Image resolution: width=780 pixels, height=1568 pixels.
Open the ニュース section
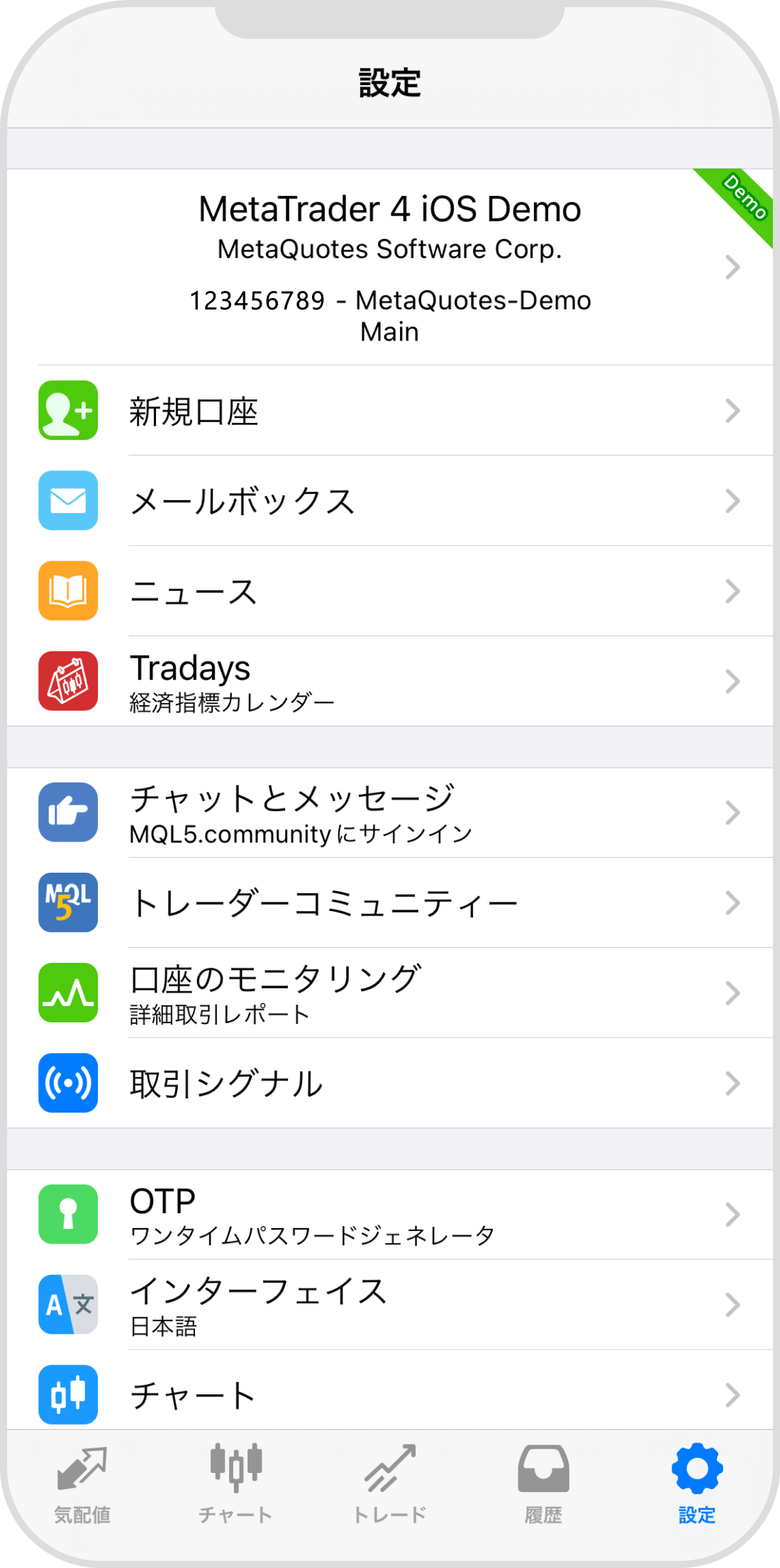389,591
